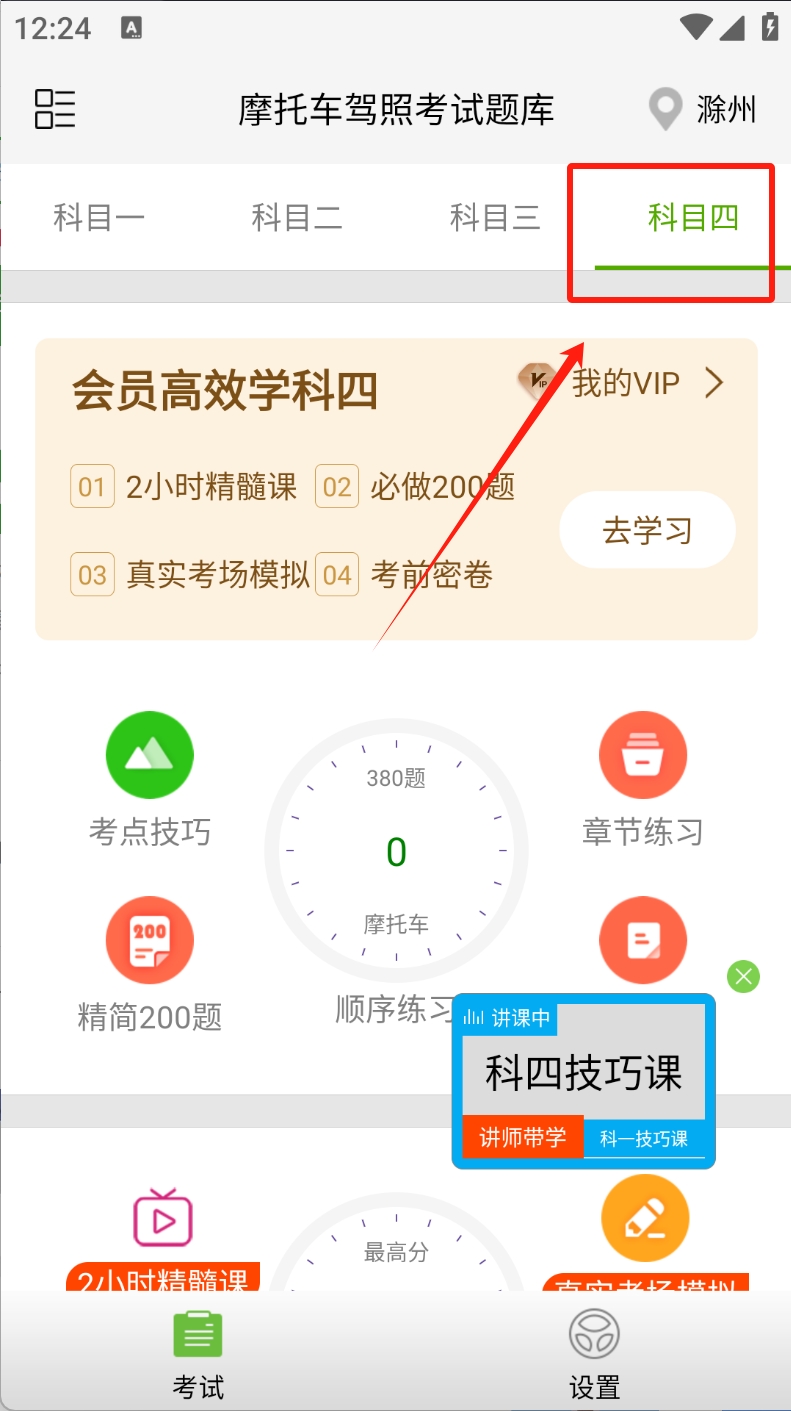This screenshot has width=791, height=1411.
Task: Switch to the 科目一 tab
Action: 99,217
